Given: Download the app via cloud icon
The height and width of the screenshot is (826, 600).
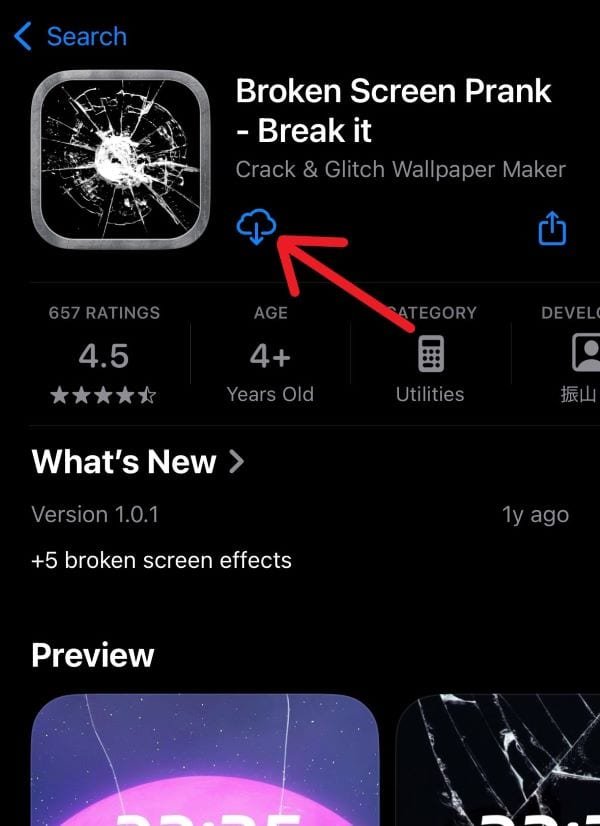Looking at the screenshot, I should click(x=256, y=228).
